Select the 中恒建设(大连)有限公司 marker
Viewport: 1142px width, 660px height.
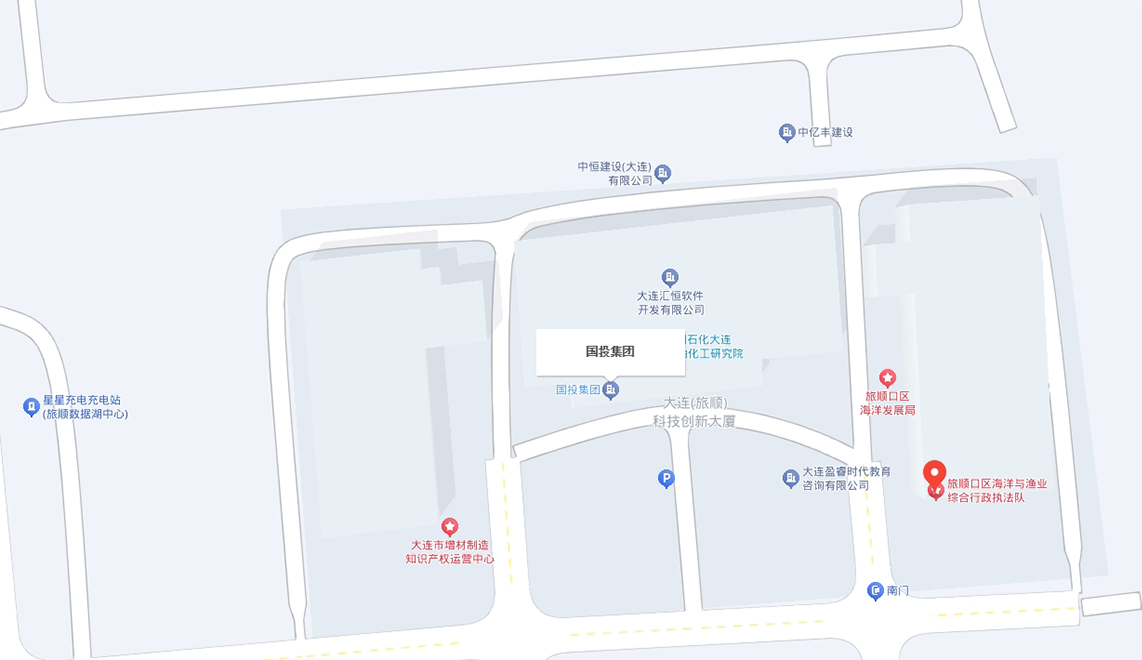coord(663,174)
